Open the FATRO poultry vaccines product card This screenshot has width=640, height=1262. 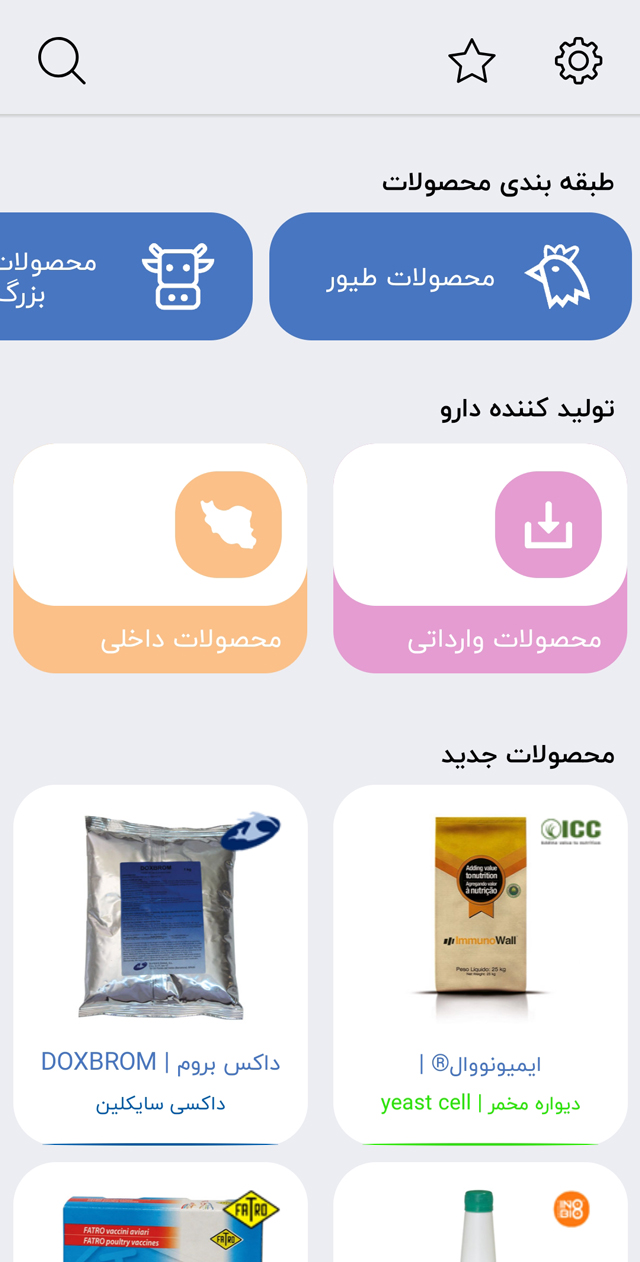(x=160, y=1215)
